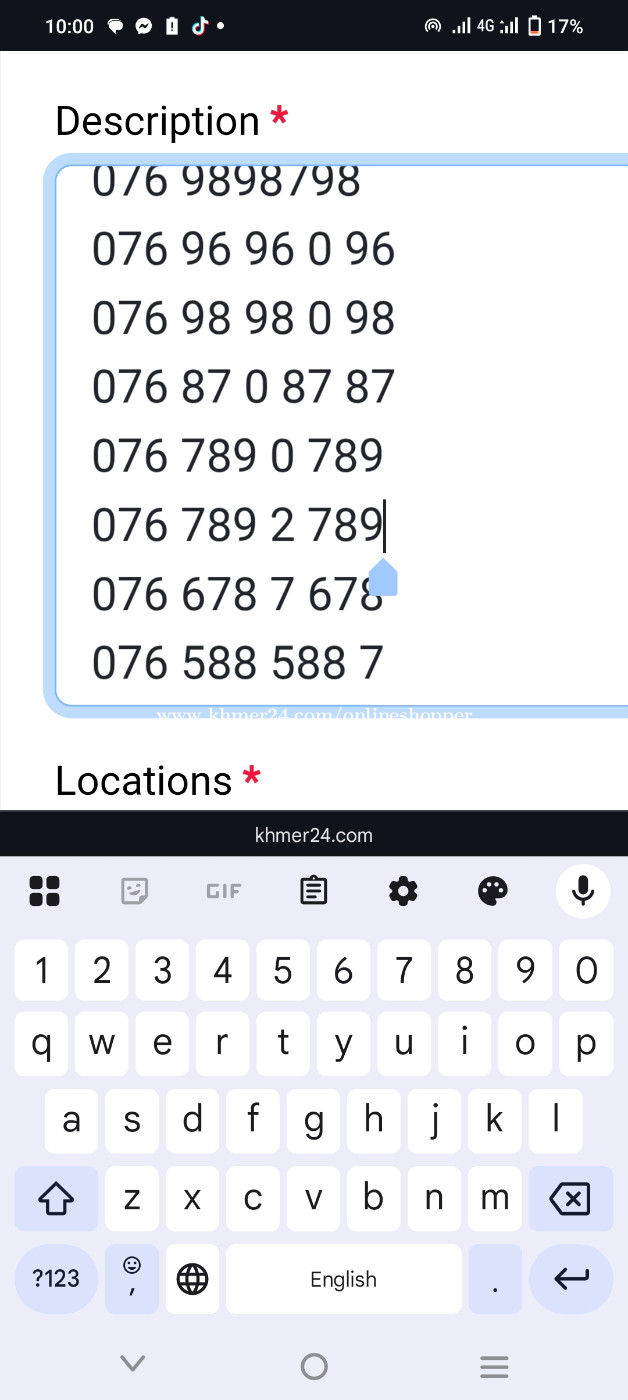Open the keyboard theme palette
This screenshot has height=1400, width=628.
[493, 890]
